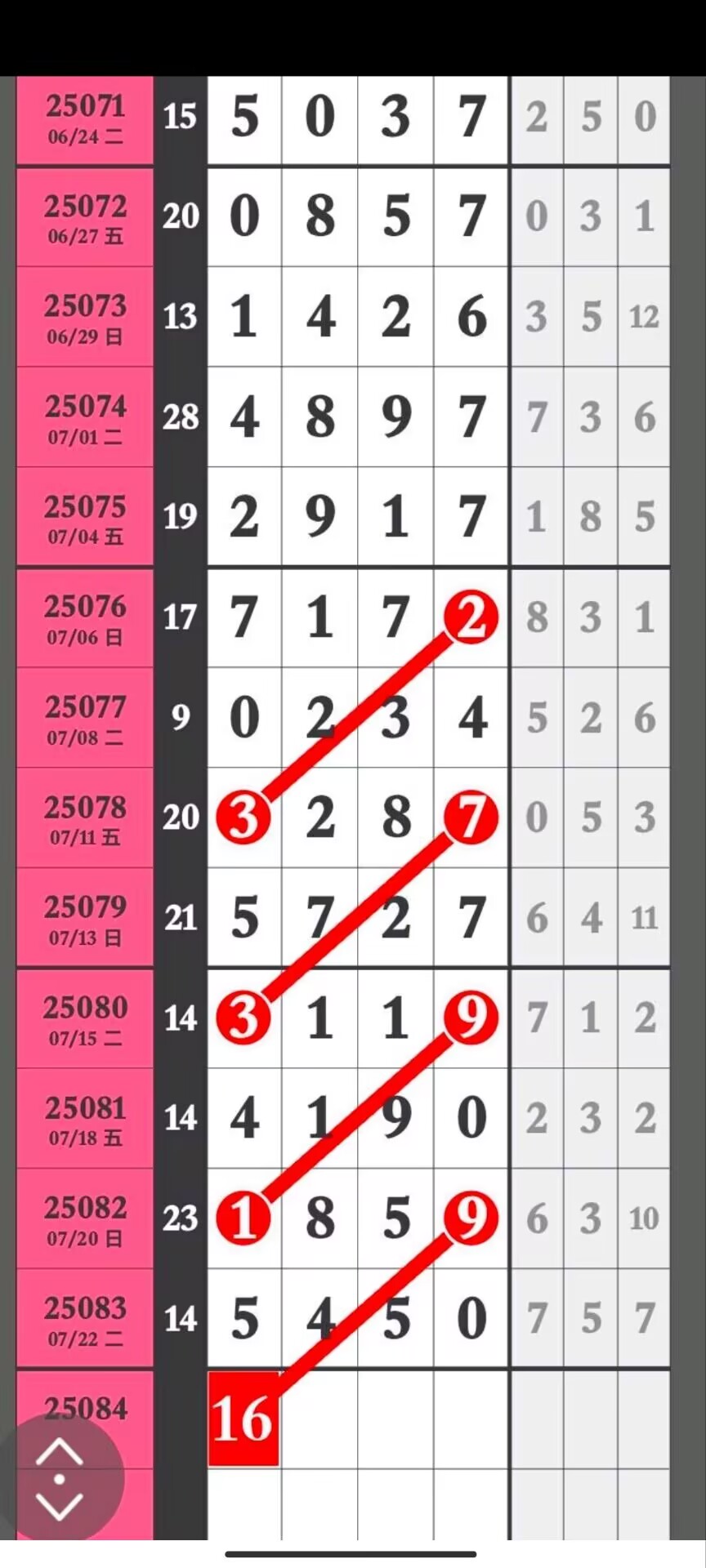Tap the up chevron on floating scroll control

59,1453
